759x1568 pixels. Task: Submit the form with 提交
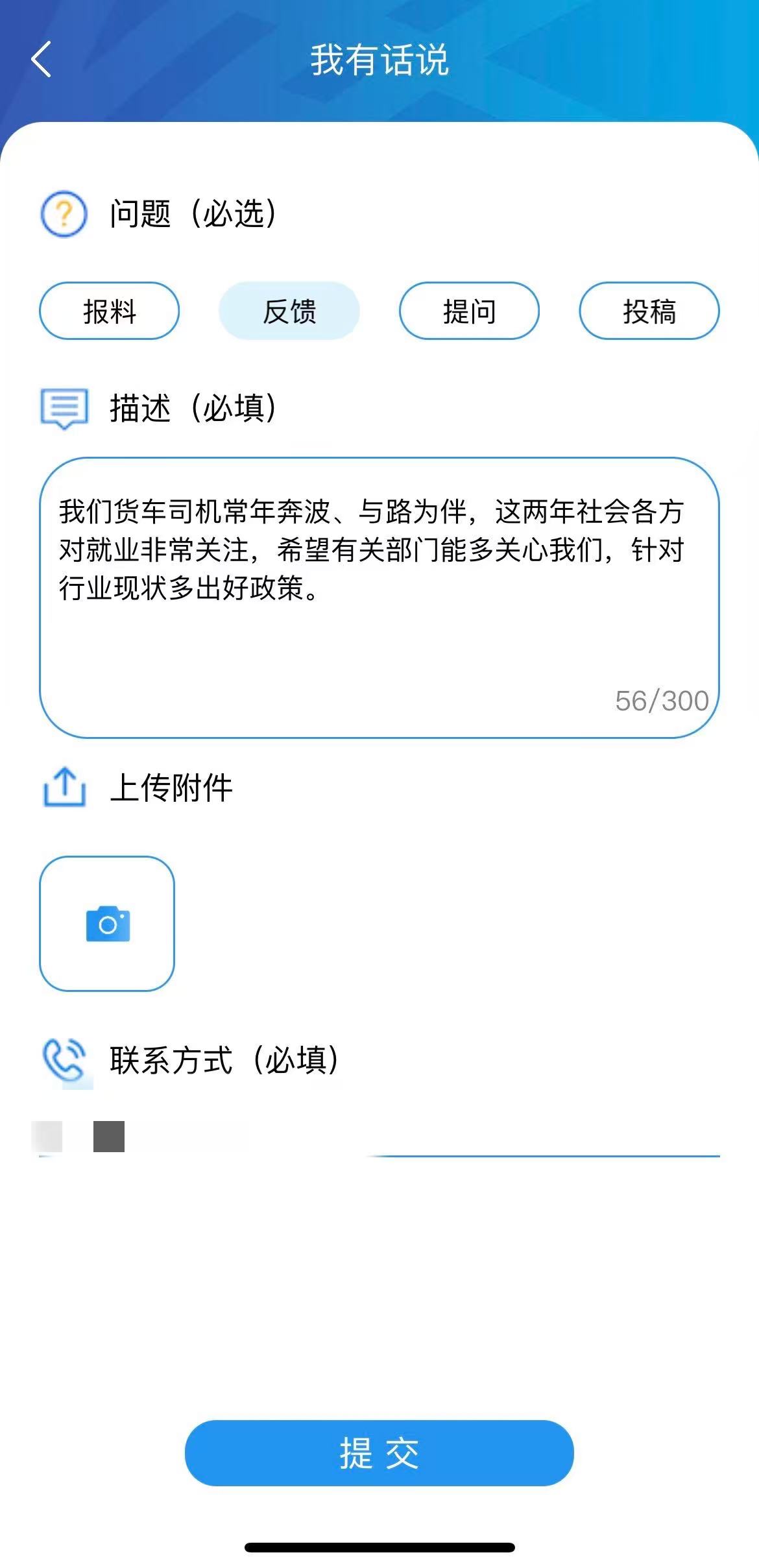pyautogui.click(x=379, y=1453)
